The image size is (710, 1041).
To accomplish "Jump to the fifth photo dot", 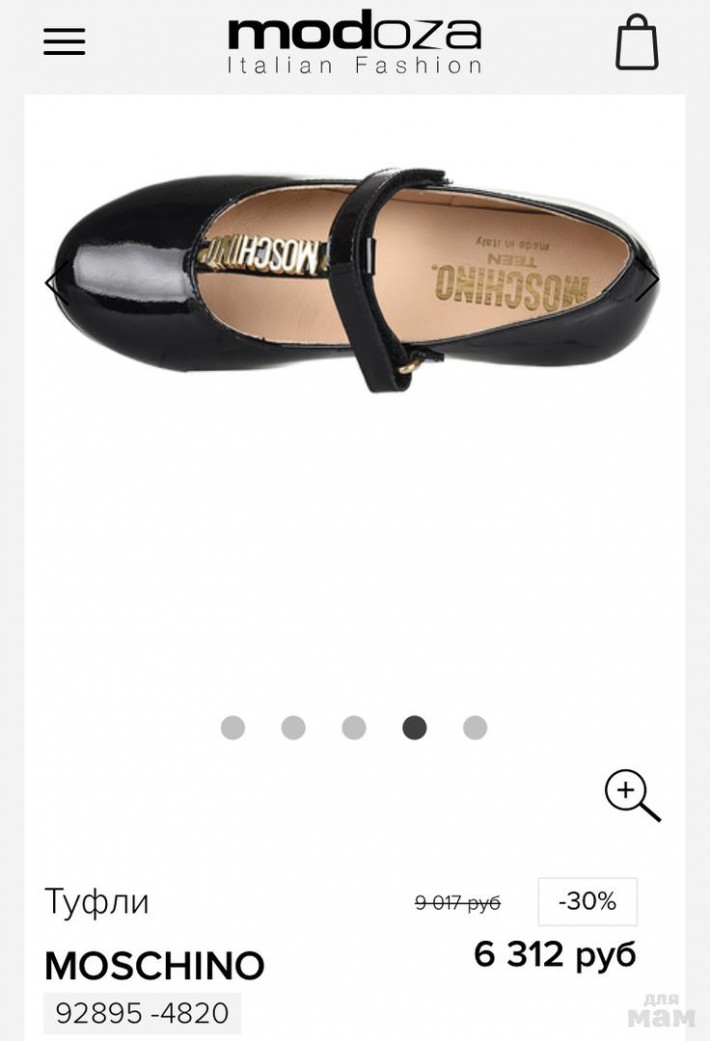I will point(475,728).
